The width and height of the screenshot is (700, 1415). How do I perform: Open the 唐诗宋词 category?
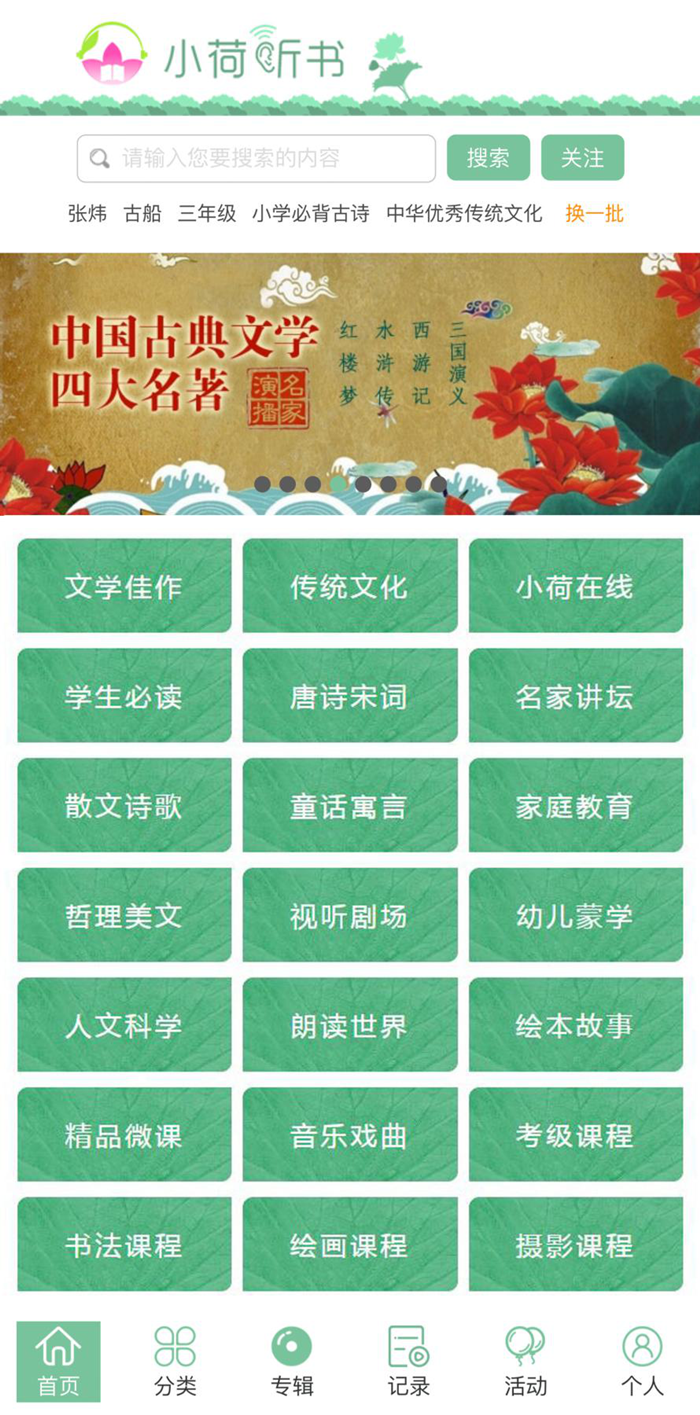click(x=350, y=696)
